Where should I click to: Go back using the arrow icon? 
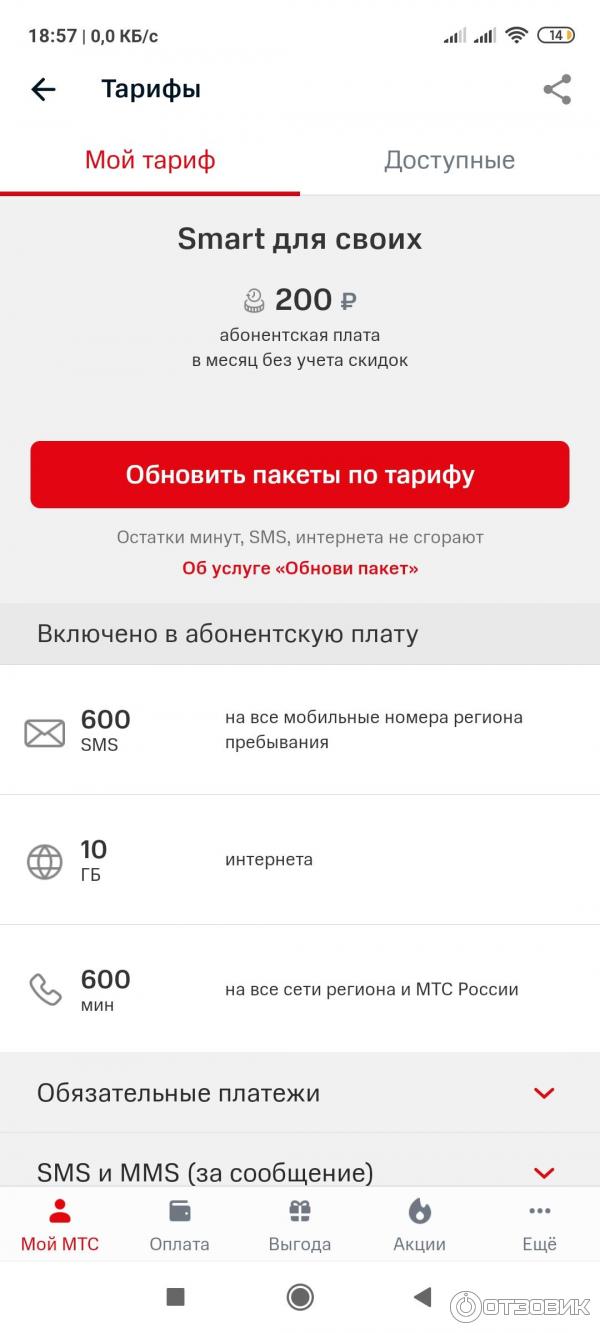pos(43,90)
